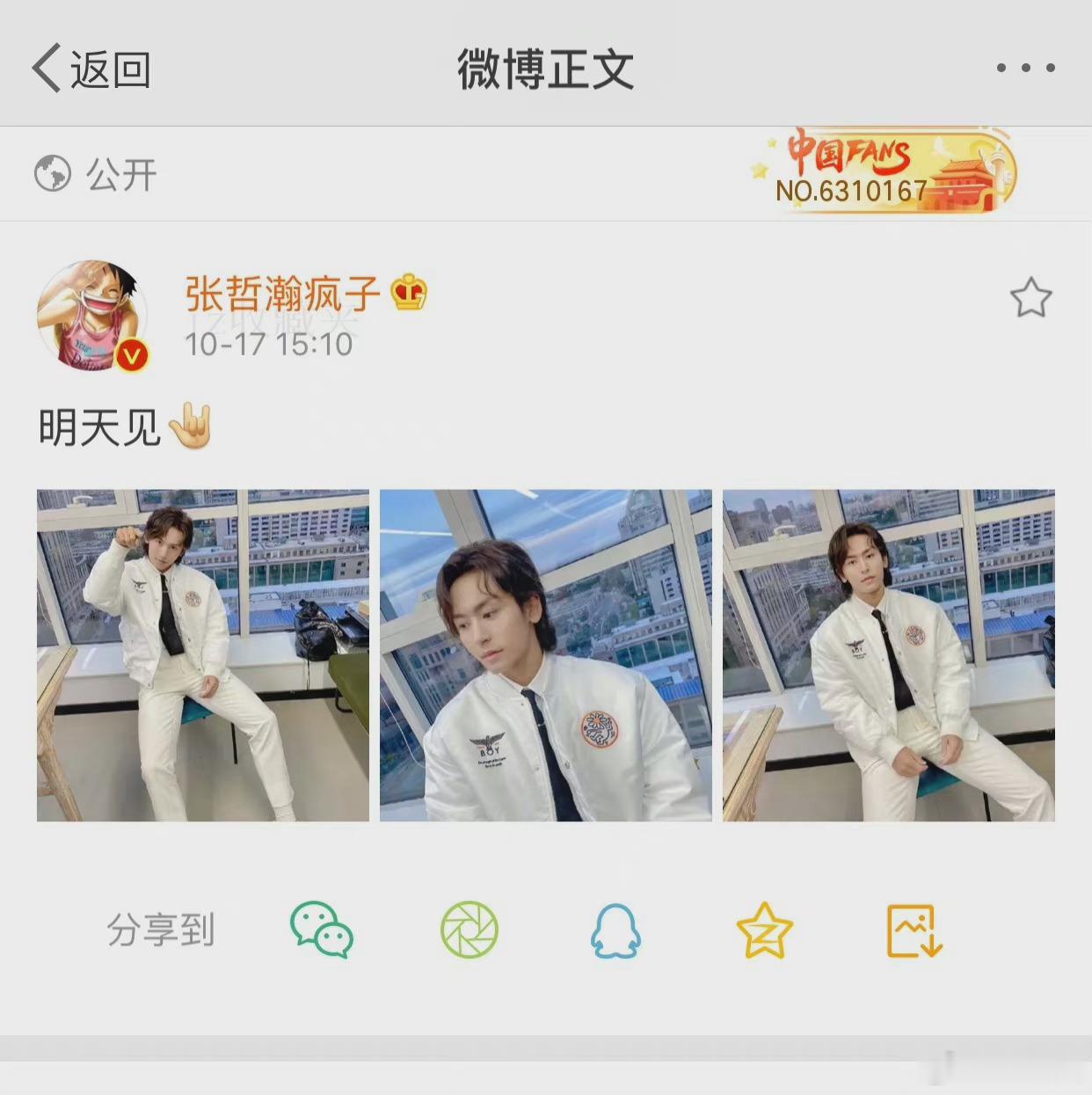Open the first post photo
The width and height of the screenshot is (1092, 1095).
tap(203, 655)
